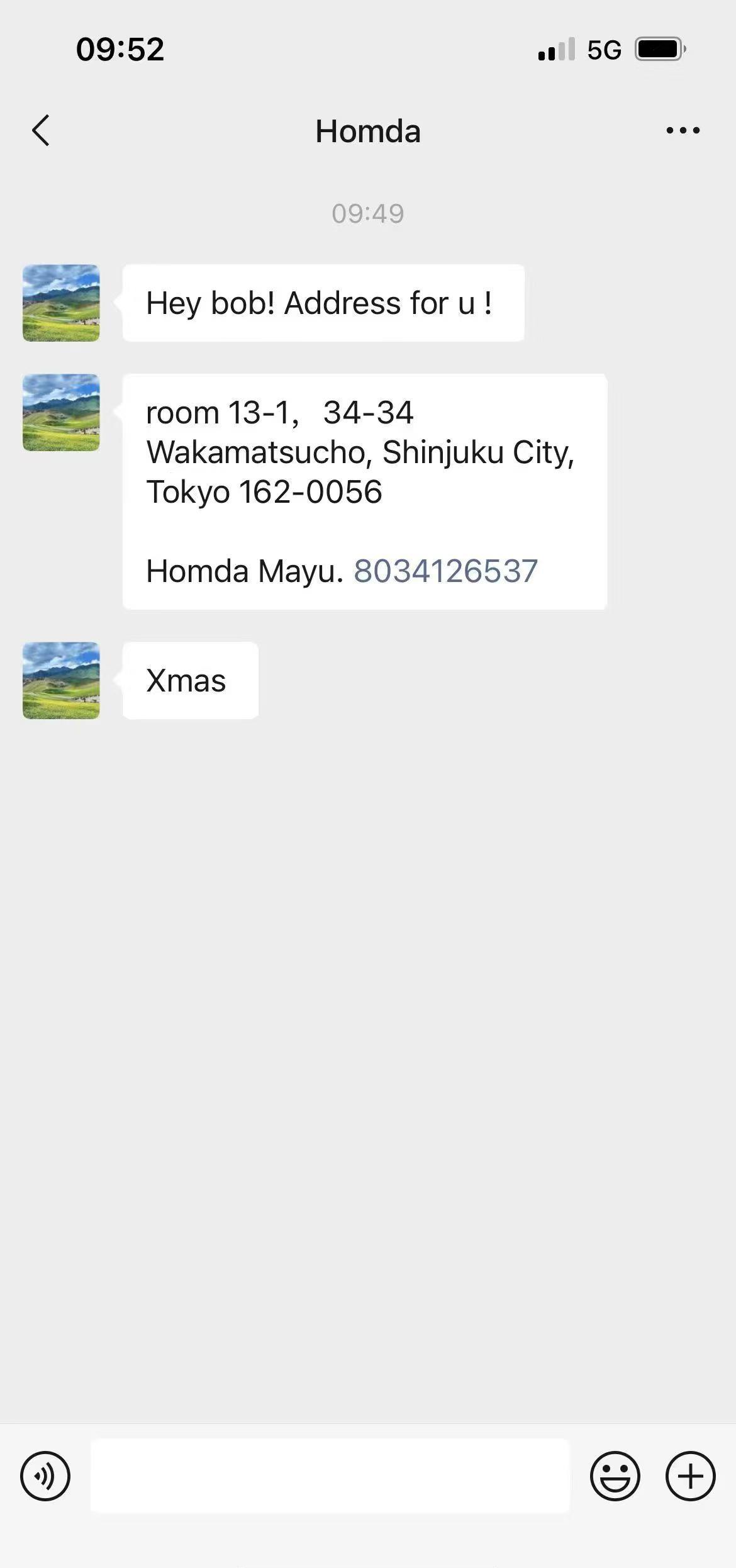
Task: Tap the phone number link 8034126537
Action: (x=445, y=571)
